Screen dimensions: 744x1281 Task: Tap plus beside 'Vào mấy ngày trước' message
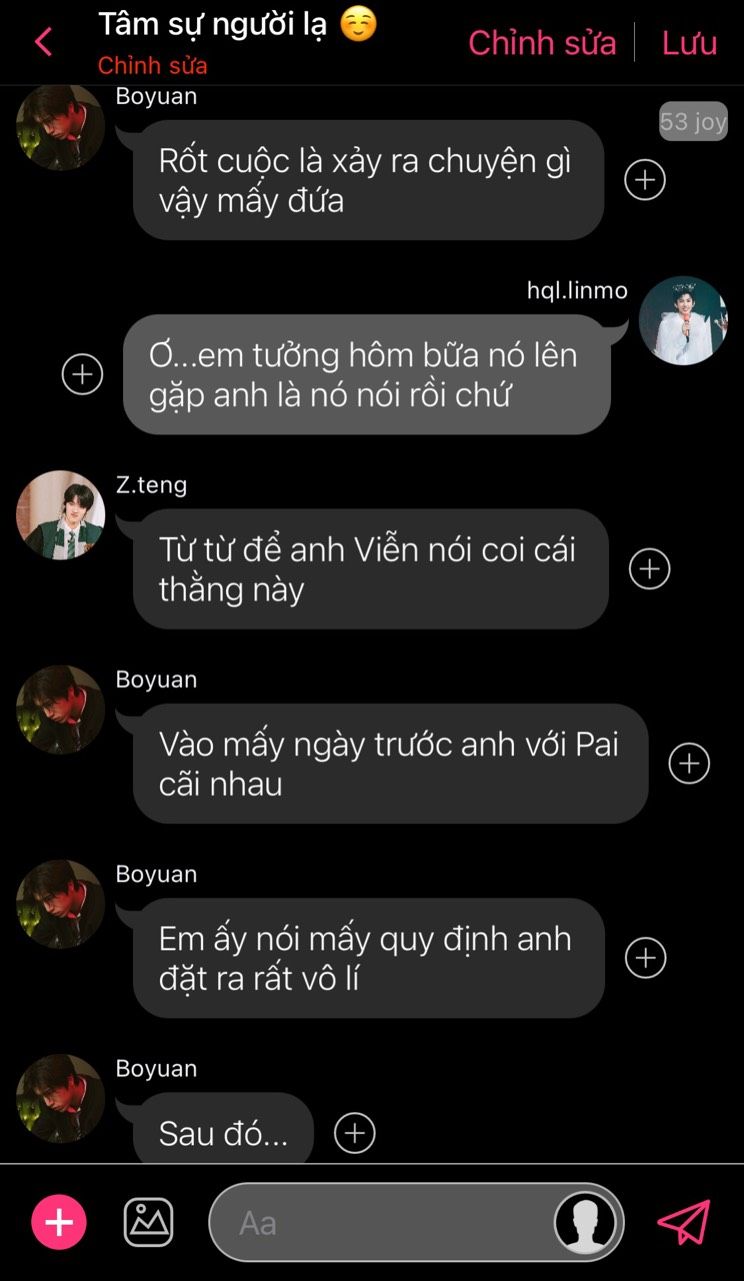click(x=689, y=763)
